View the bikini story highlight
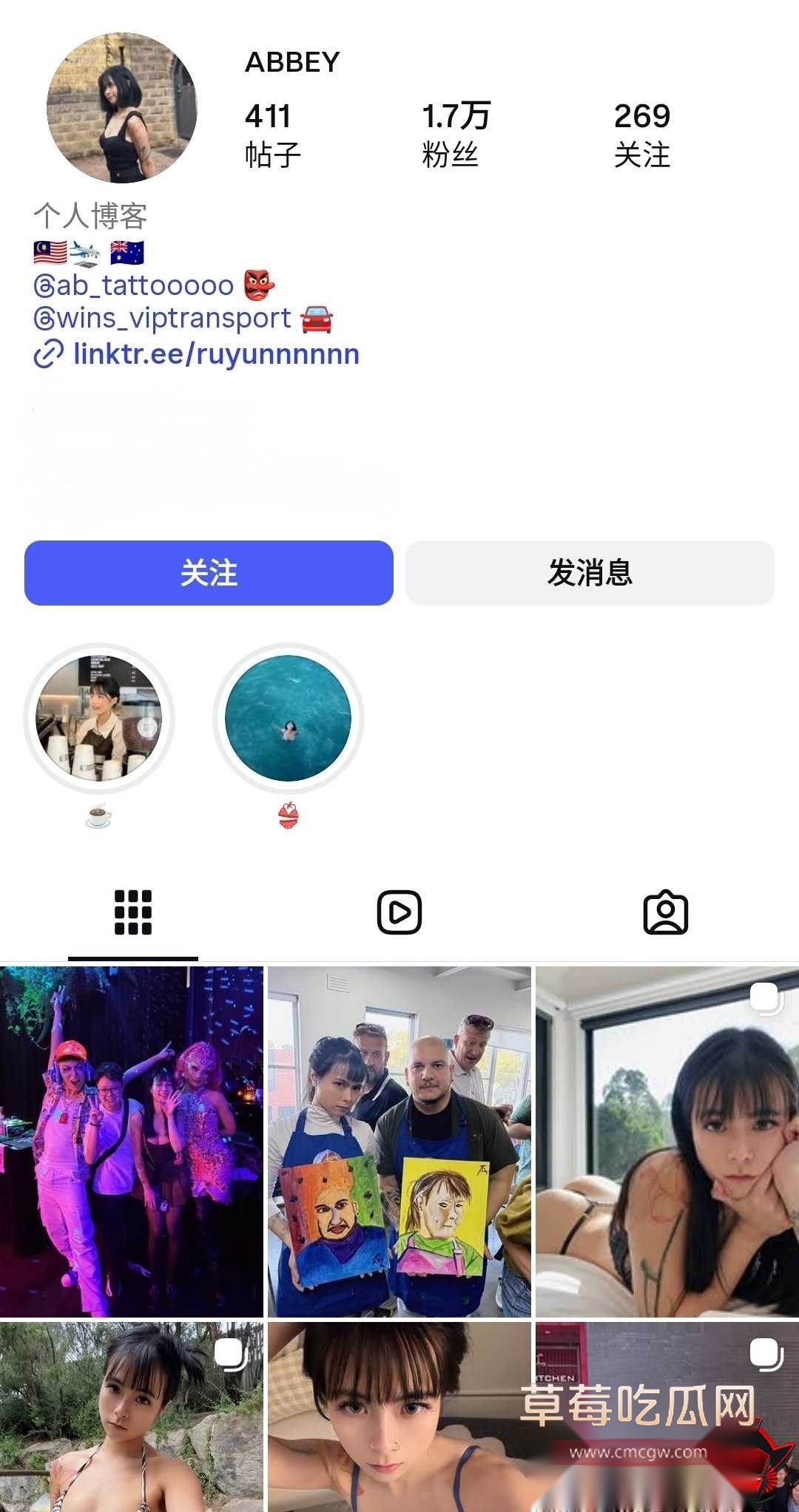Image resolution: width=799 pixels, height=1512 pixels. (289, 718)
